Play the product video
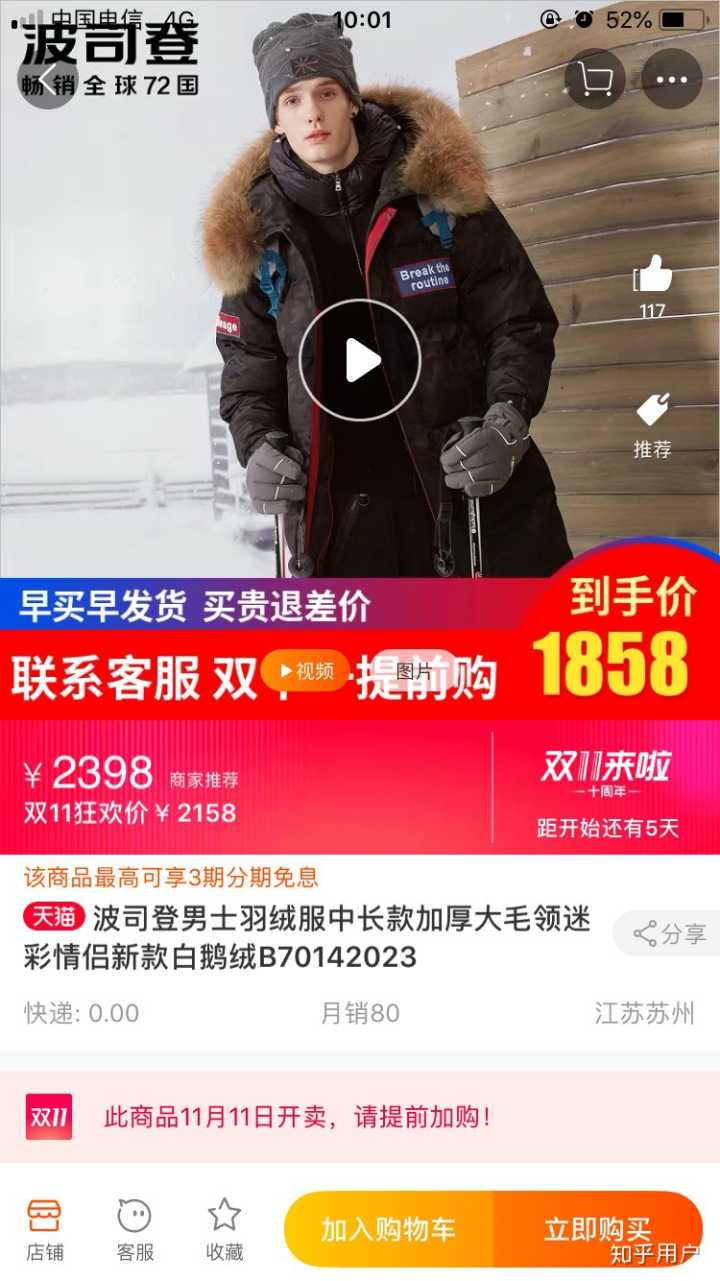Viewport: 720px width, 1281px height. tap(360, 360)
